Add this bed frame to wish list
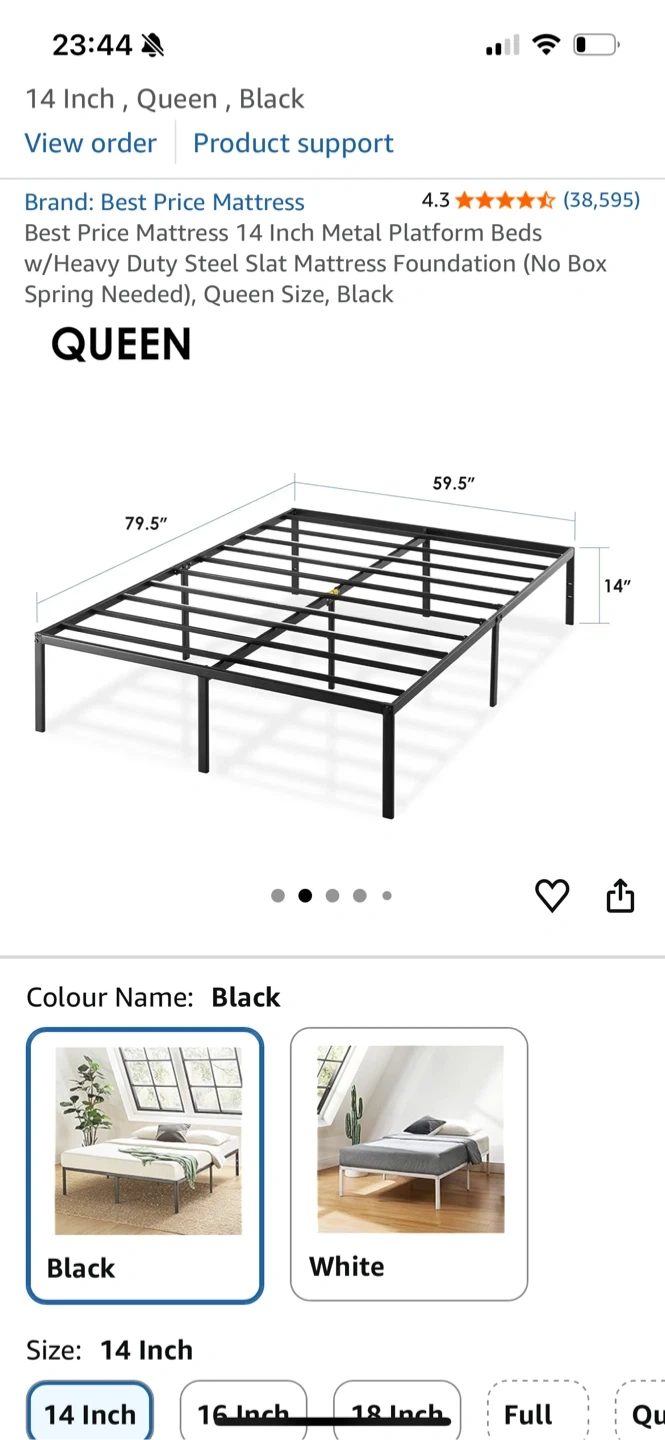 552,896
